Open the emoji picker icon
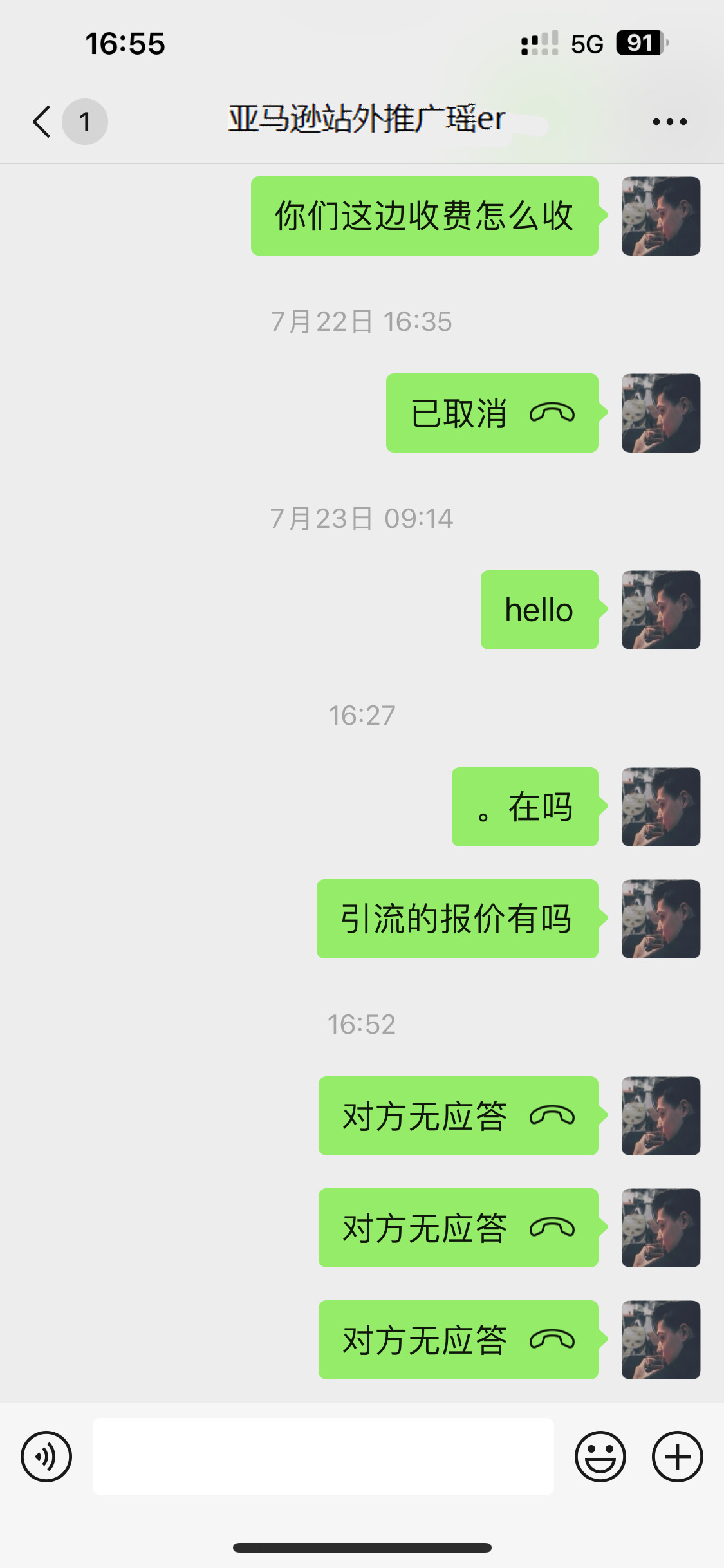 pos(600,1457)
